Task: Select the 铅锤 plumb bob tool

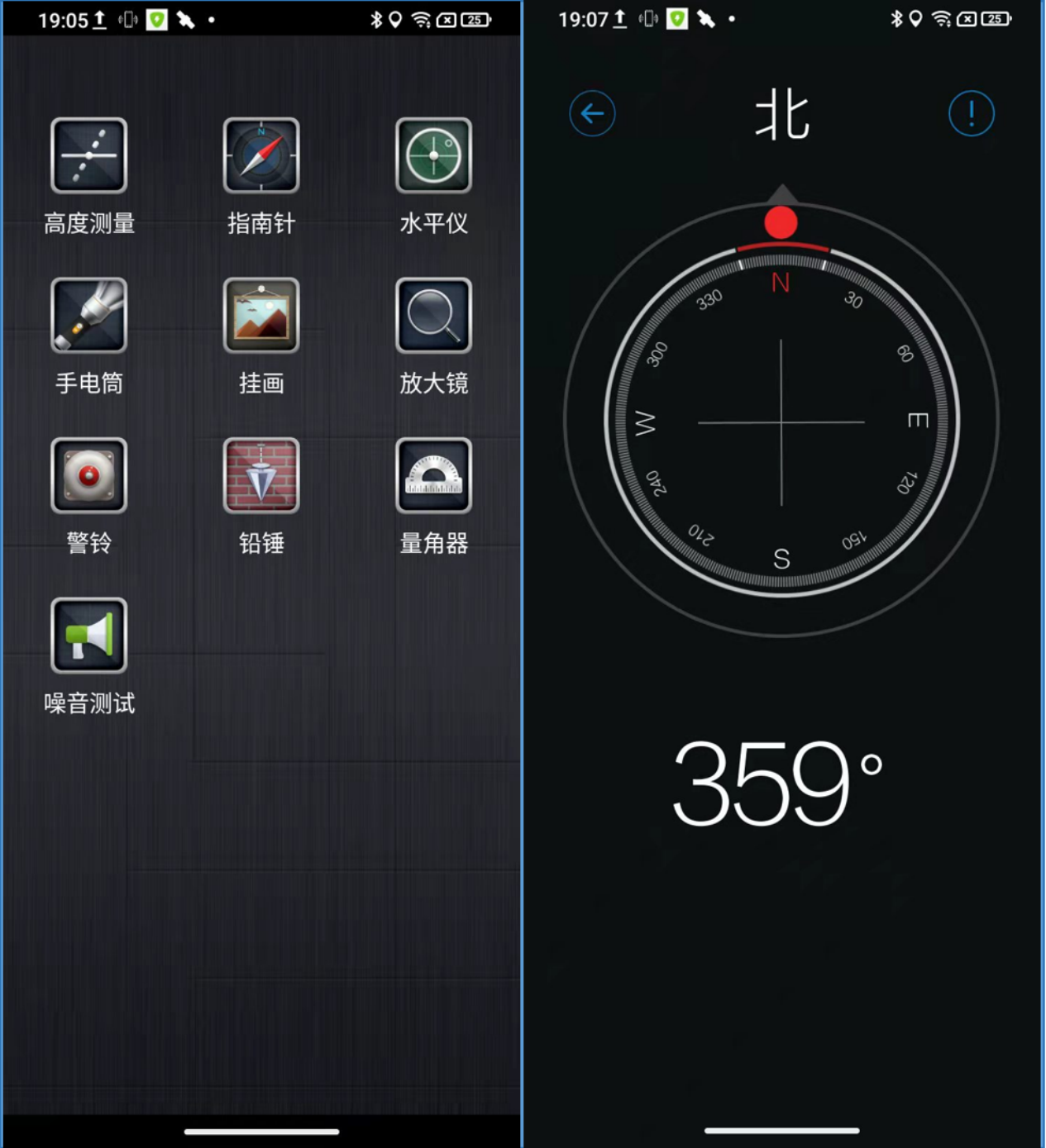Action: point(261,476)
